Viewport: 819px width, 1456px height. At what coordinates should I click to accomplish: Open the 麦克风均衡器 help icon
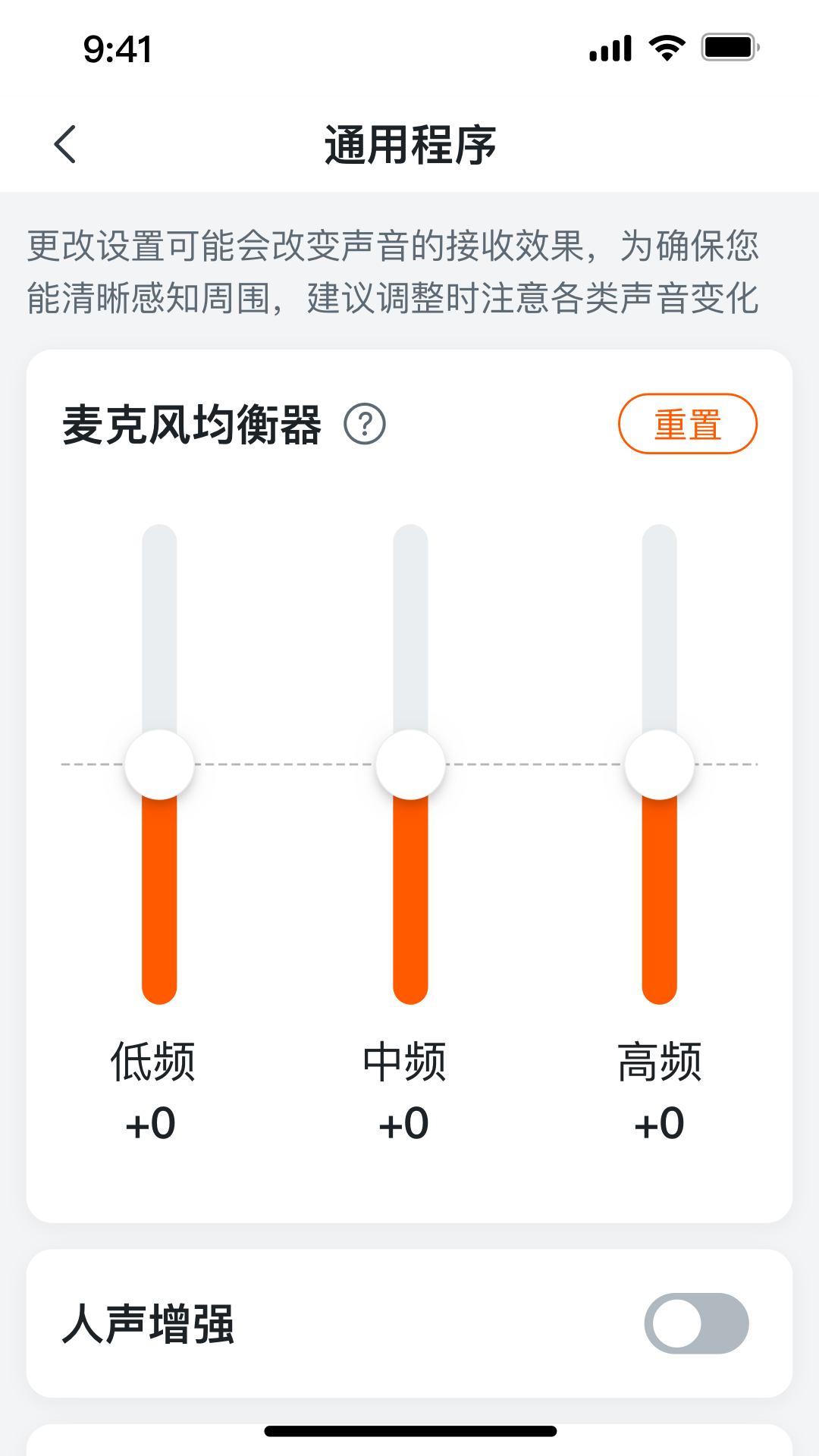click(x=365, y=425)
